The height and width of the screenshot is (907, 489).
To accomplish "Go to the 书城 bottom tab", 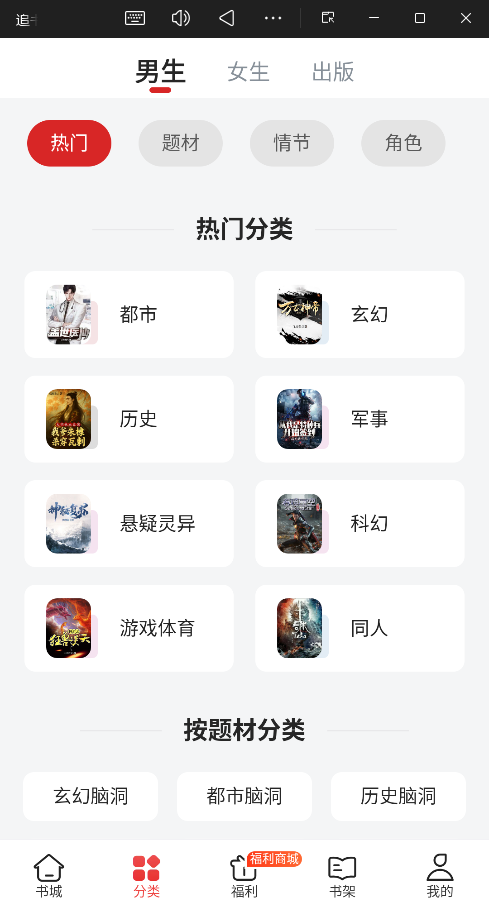I will coord(49,875).
